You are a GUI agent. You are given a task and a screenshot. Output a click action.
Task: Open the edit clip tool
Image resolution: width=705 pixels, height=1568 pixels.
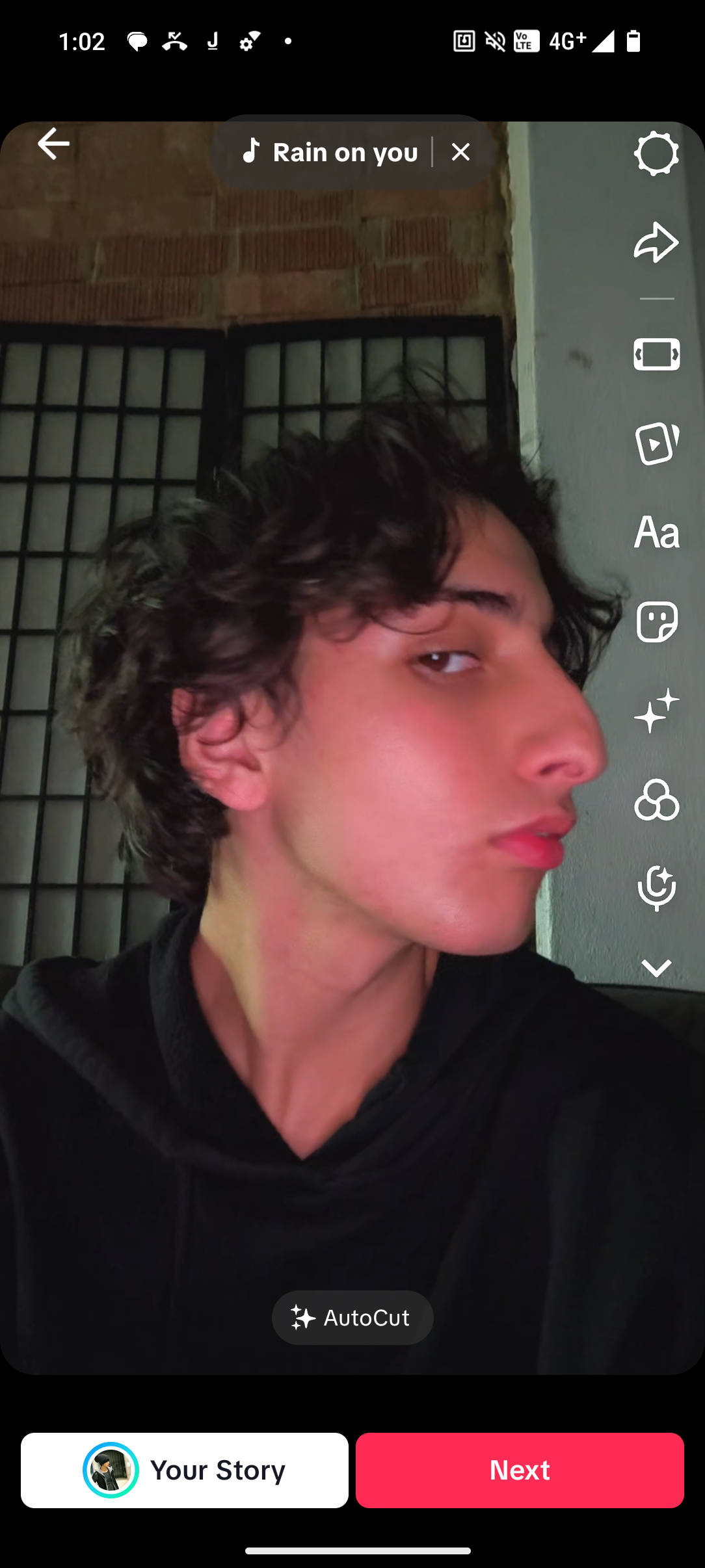[656, 354]
